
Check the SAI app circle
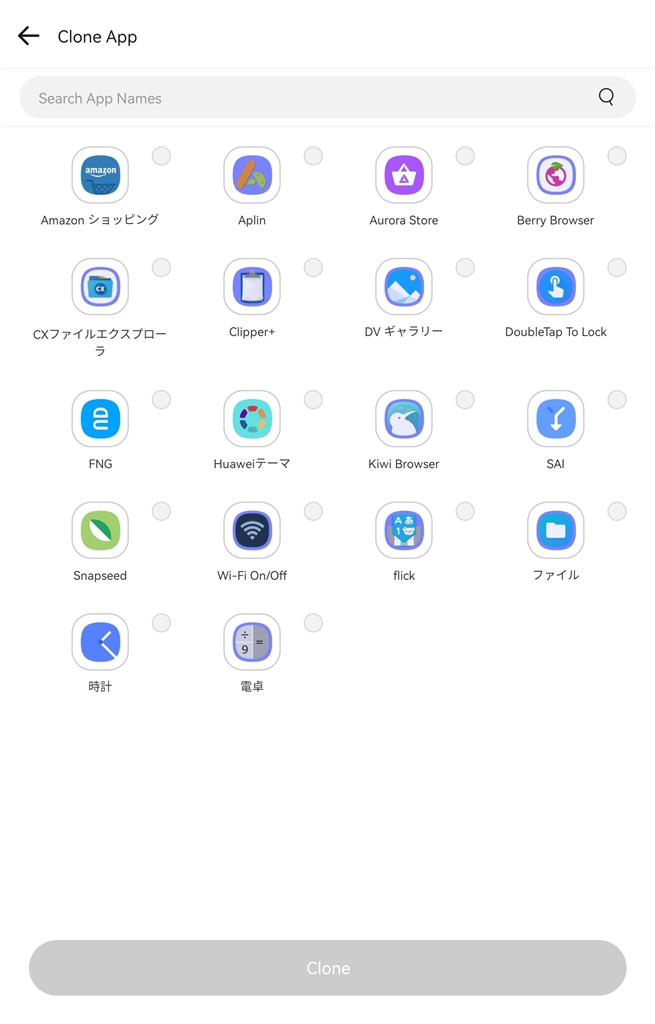pyautogui.click(x=617, y=400)
